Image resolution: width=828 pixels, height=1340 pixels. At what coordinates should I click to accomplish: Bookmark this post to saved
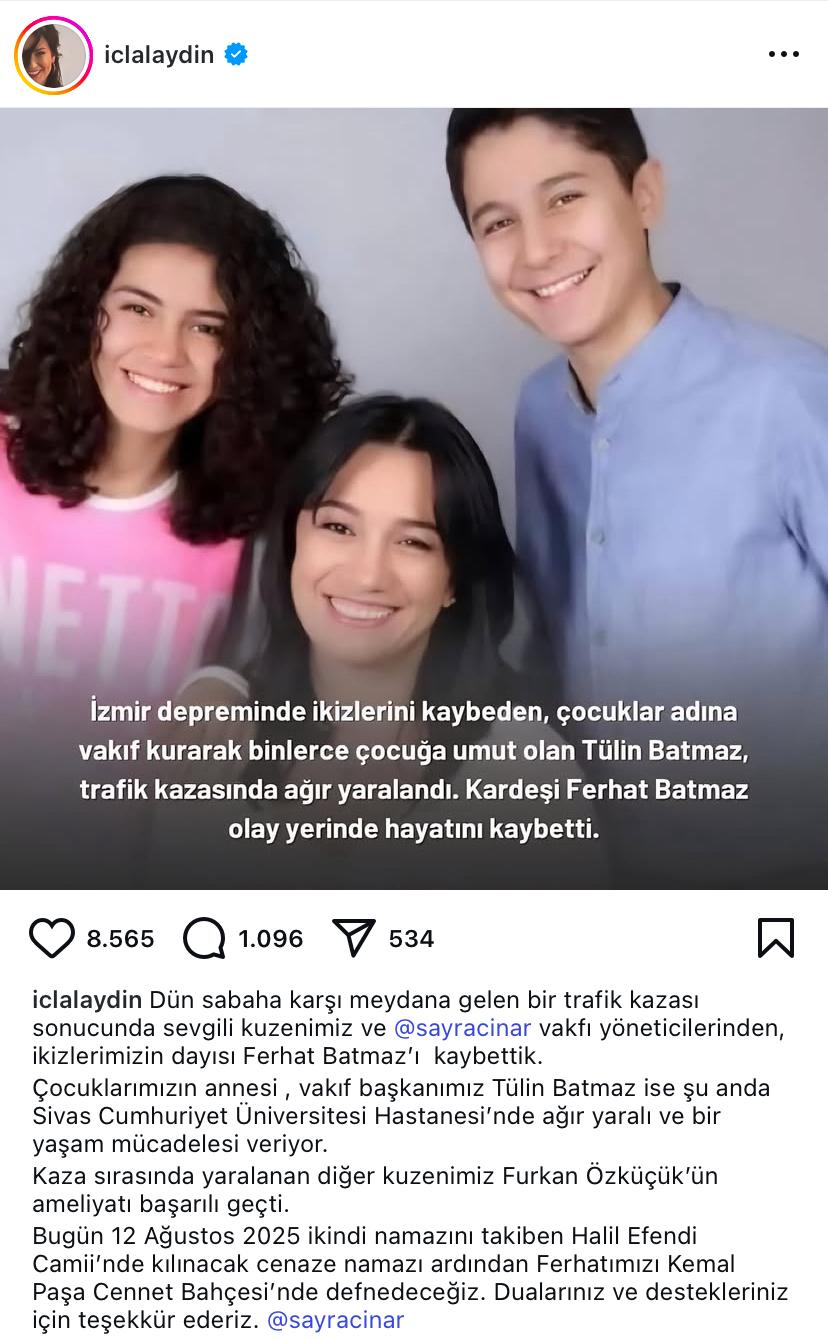(776, 938)
